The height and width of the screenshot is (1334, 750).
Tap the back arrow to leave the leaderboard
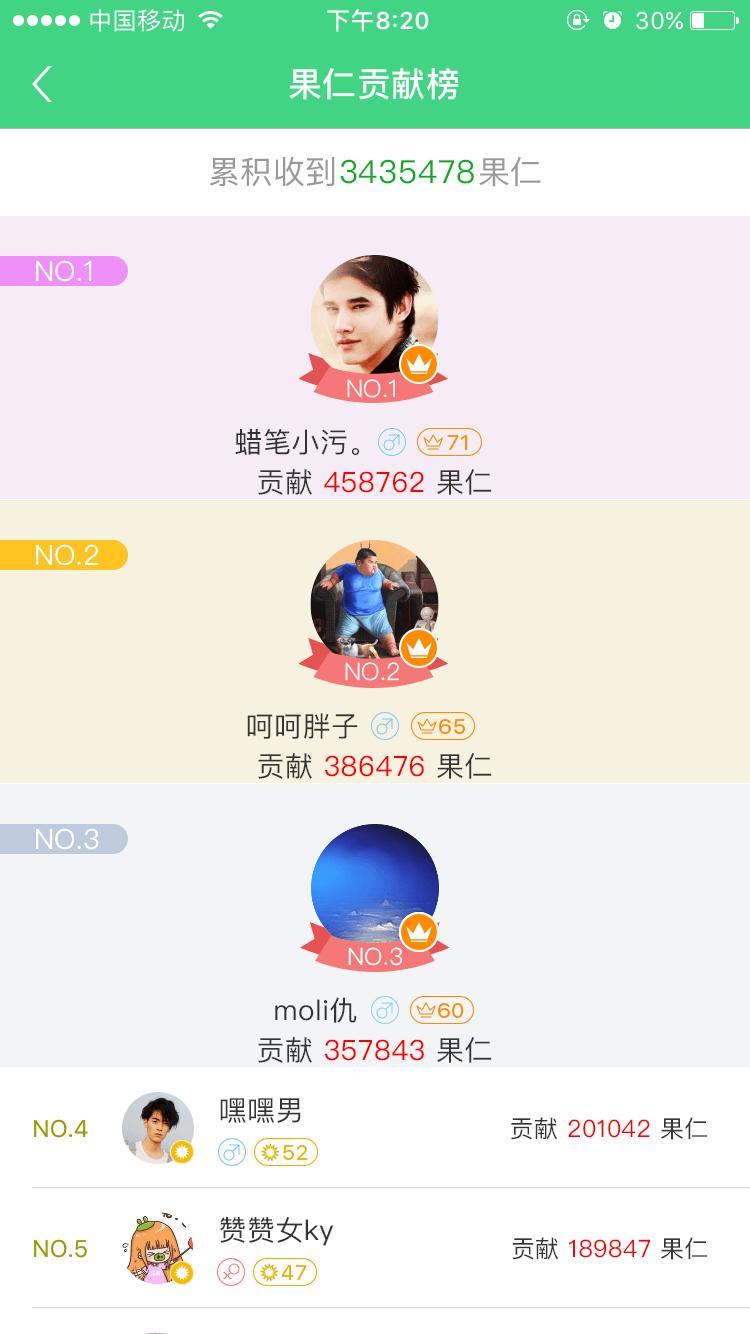tap(40, 84)
